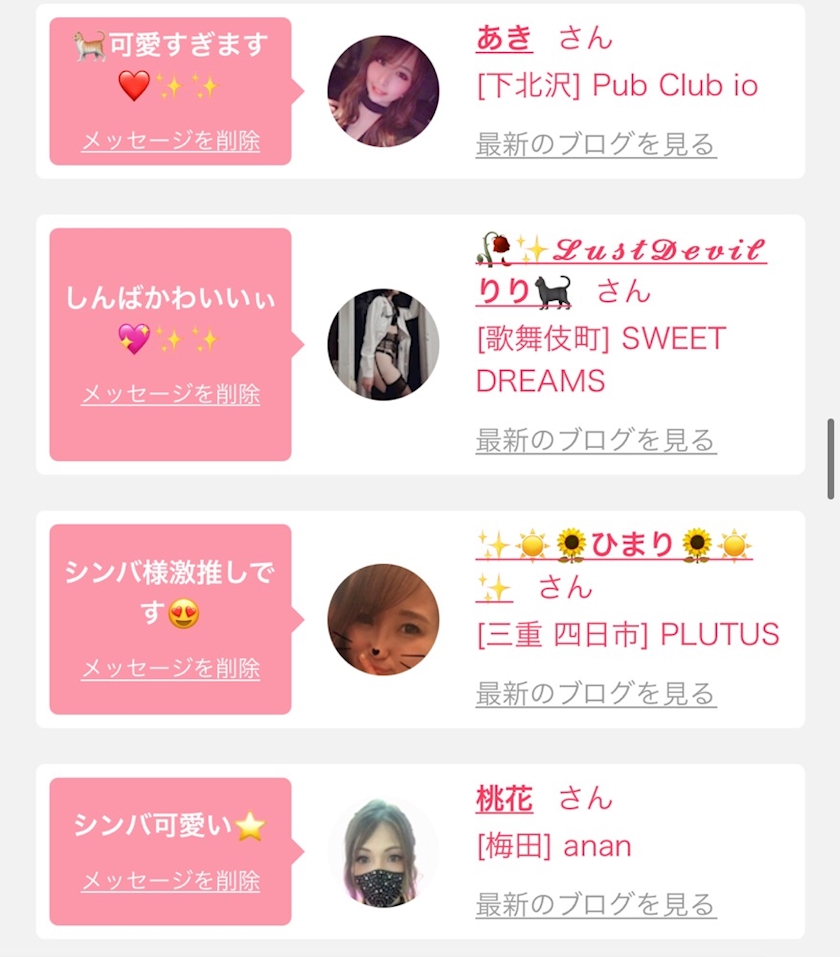
Task: Open ひまり's profile name link
Action: (633, 546)
